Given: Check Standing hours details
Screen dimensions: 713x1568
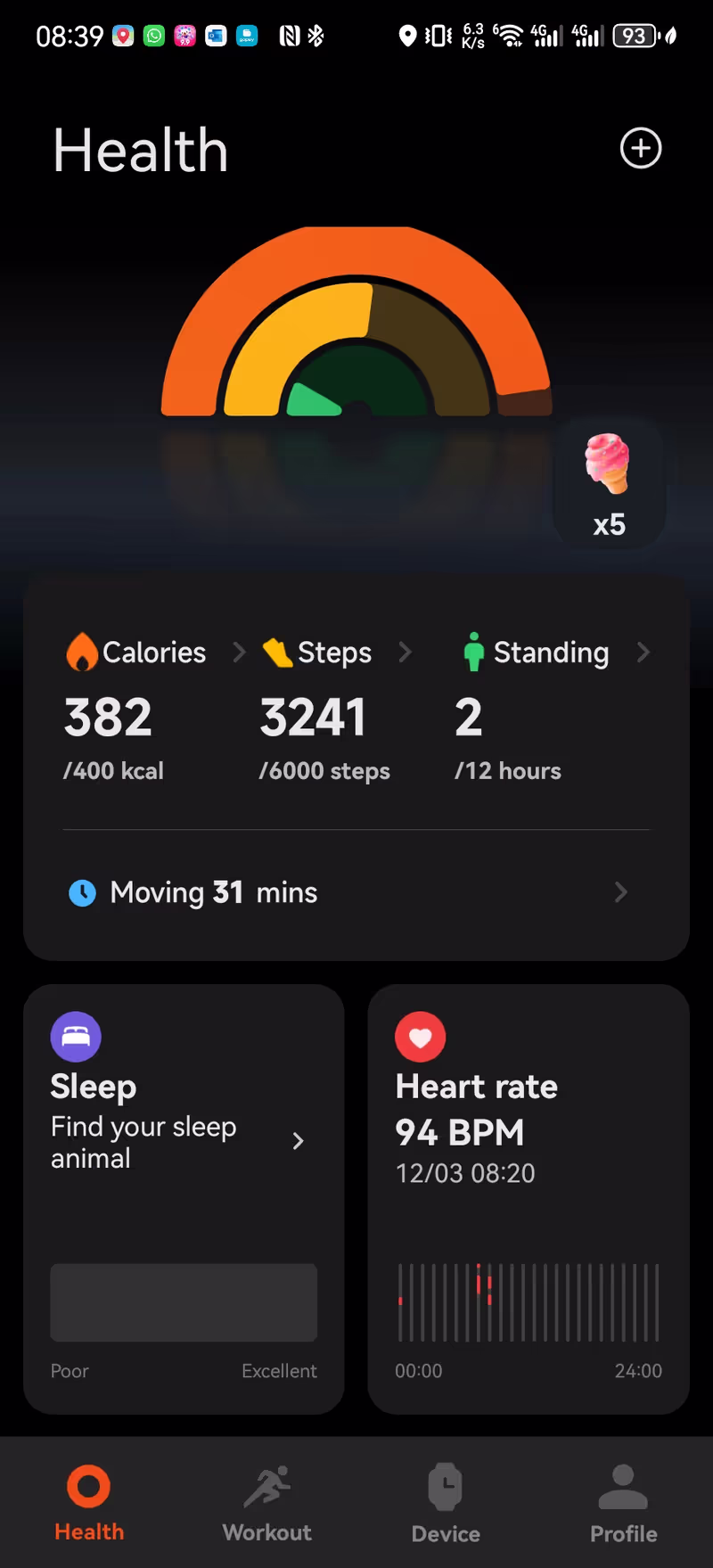Looking at the screenshot, I should (553, 653).
